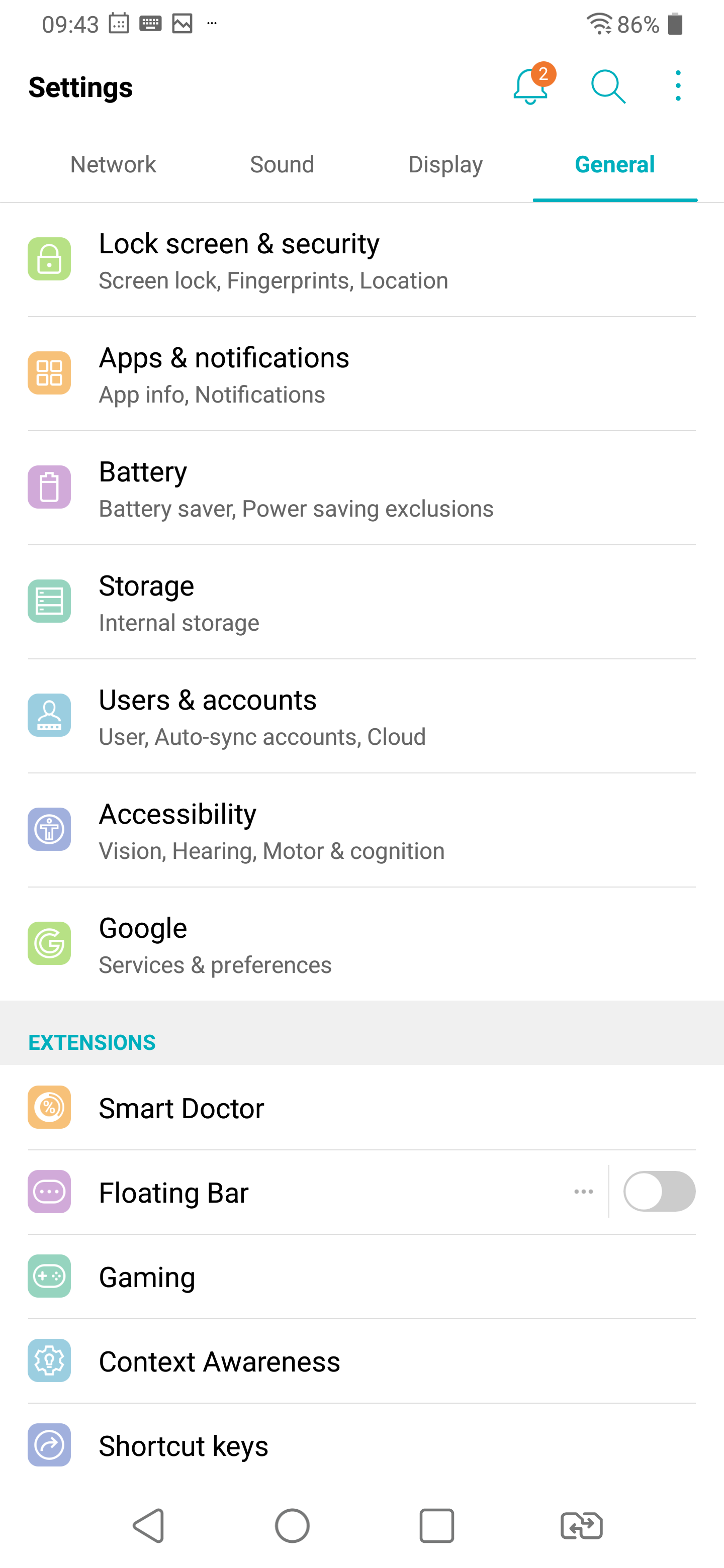Open Storage settings
Viewport: 724px width, 1568px height.
click(361, 602)
